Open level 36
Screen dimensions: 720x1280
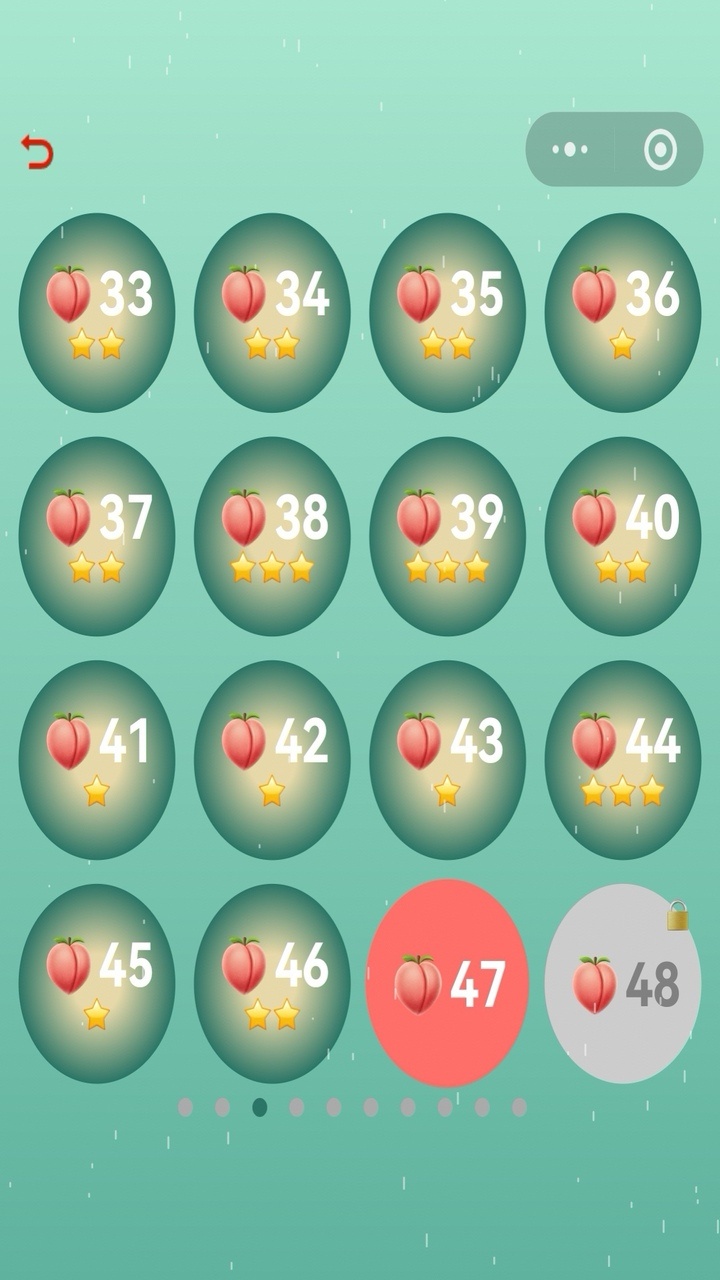click(622, 312)
